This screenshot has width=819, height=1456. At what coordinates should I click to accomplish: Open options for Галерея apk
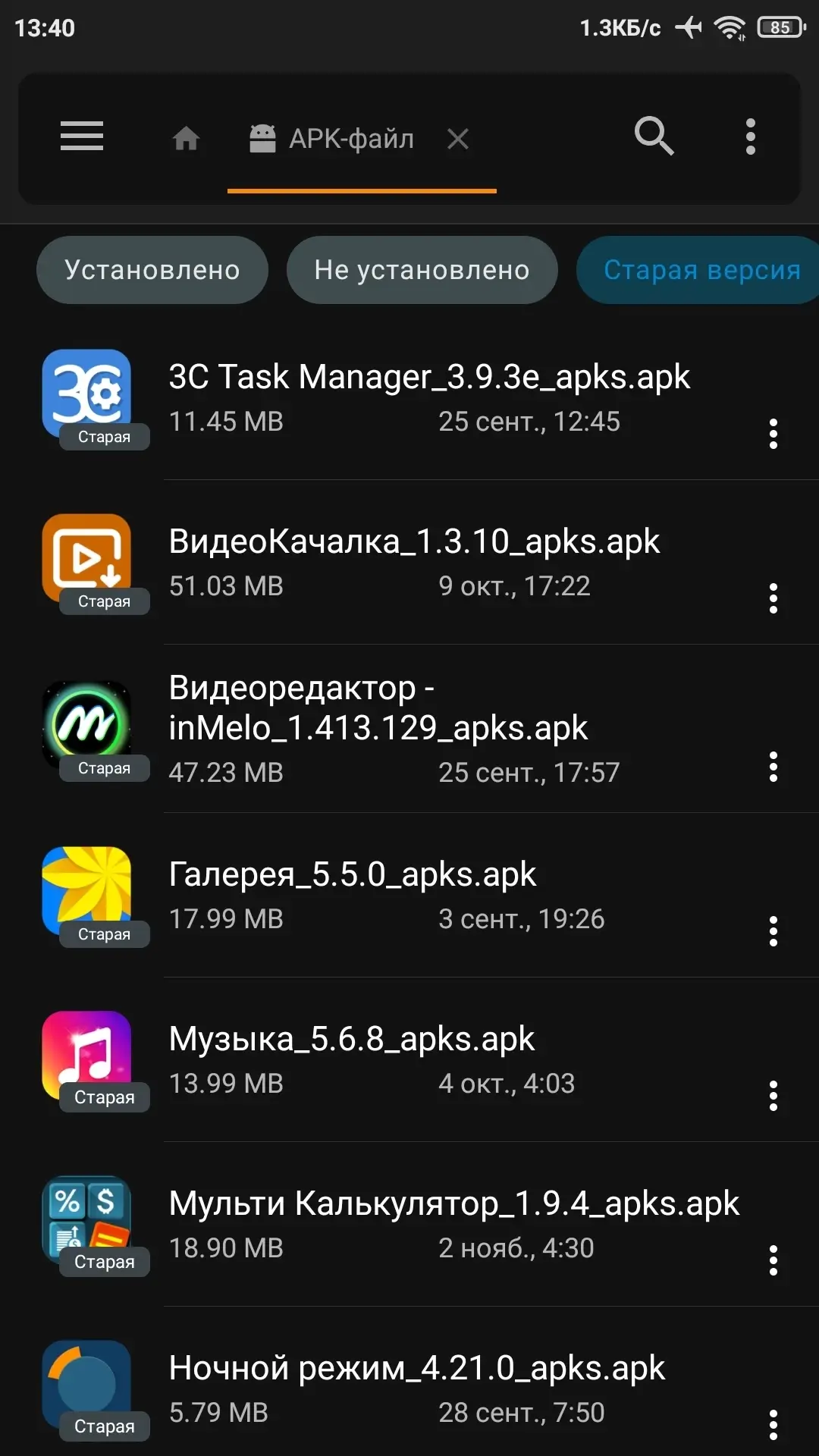tap(773, 931)
